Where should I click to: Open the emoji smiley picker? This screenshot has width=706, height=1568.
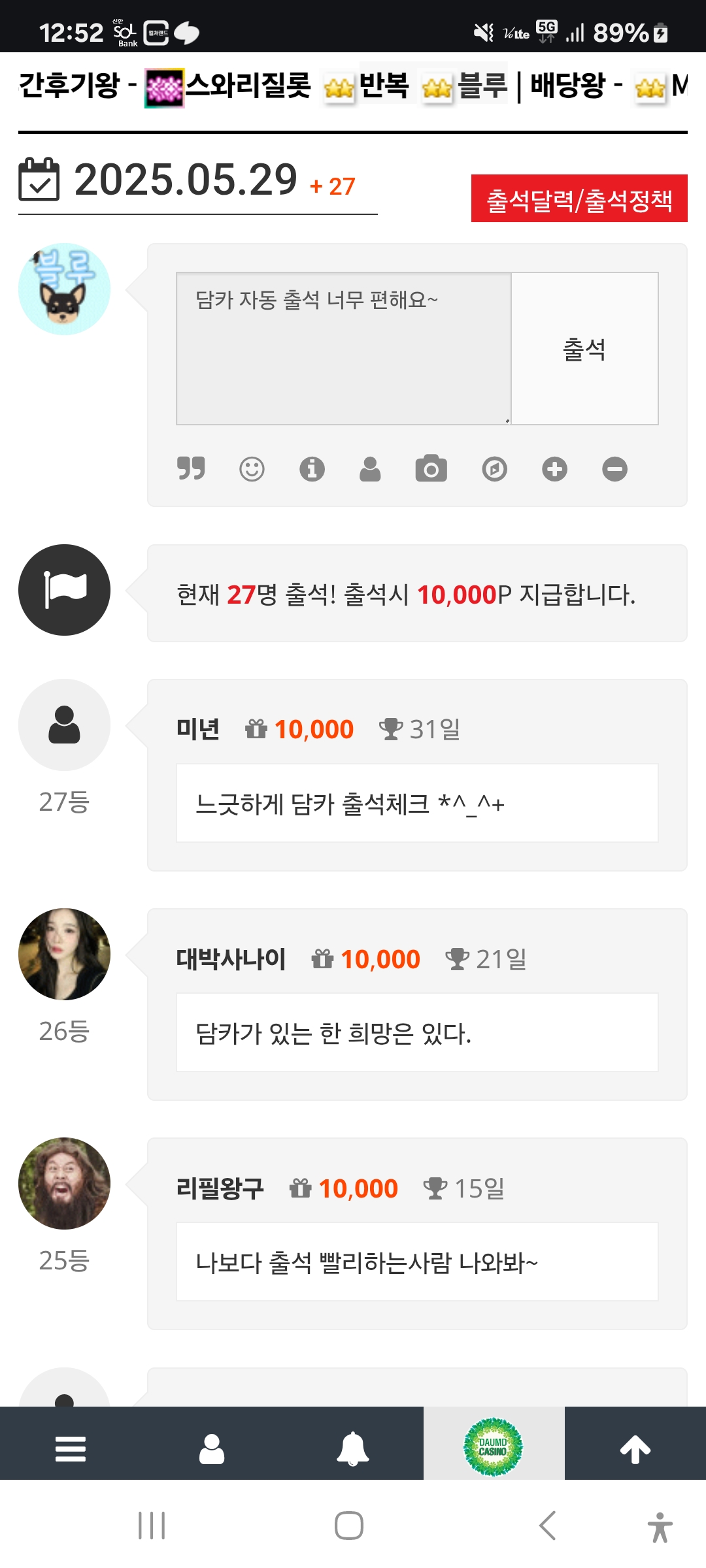point(252,468)
